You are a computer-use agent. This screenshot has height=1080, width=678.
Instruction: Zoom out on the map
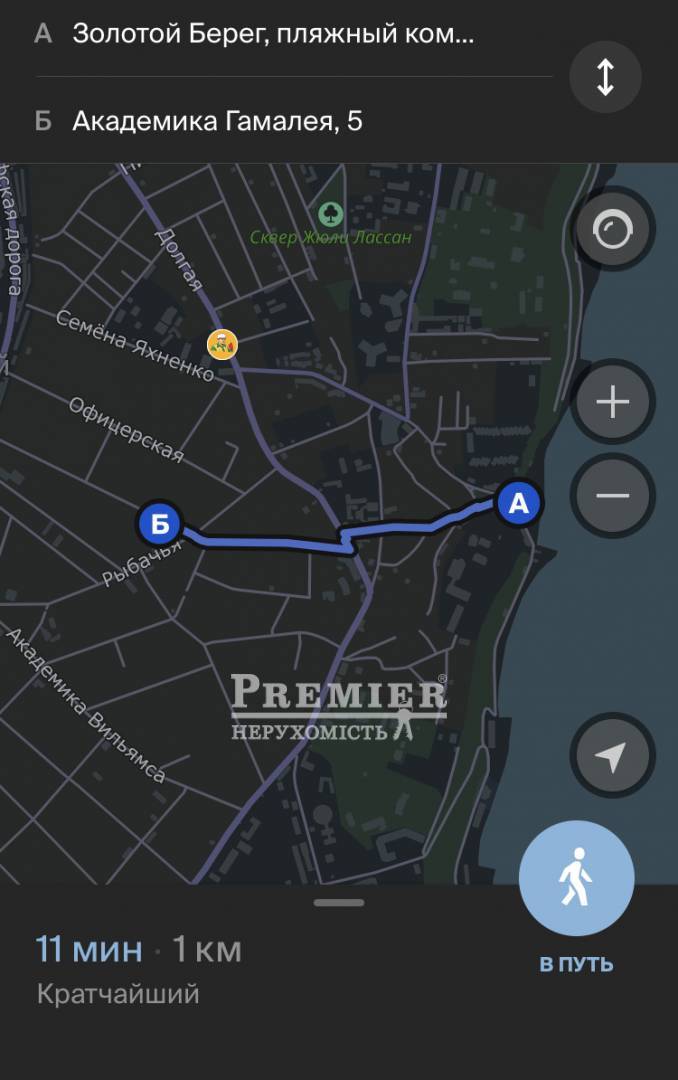click(612, 495)
